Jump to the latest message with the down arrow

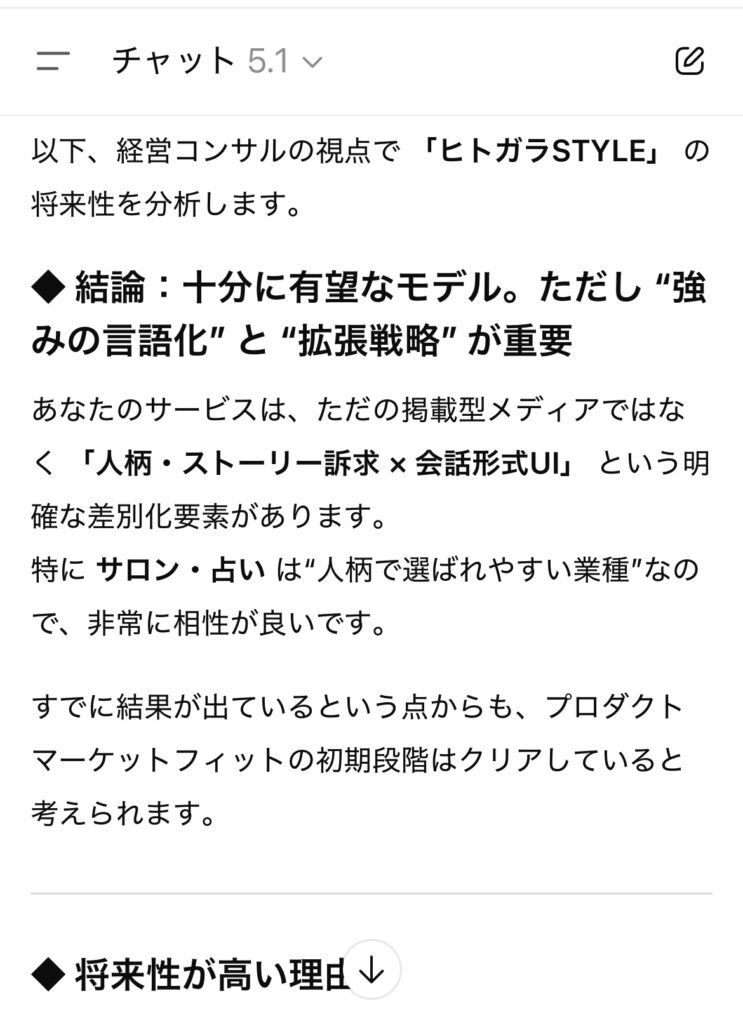click(x=371, y=970)
